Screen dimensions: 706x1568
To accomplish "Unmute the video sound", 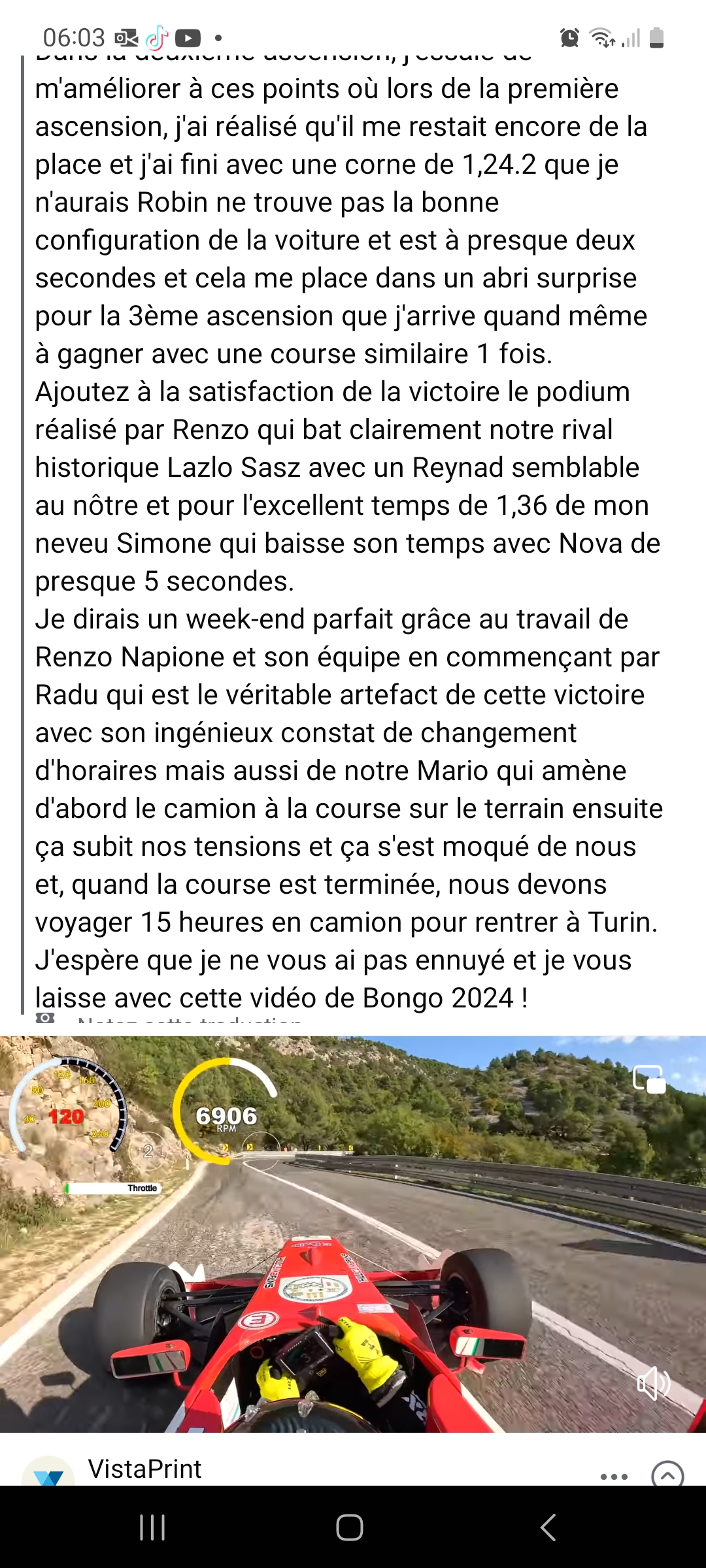I will tap(653, 1384).
